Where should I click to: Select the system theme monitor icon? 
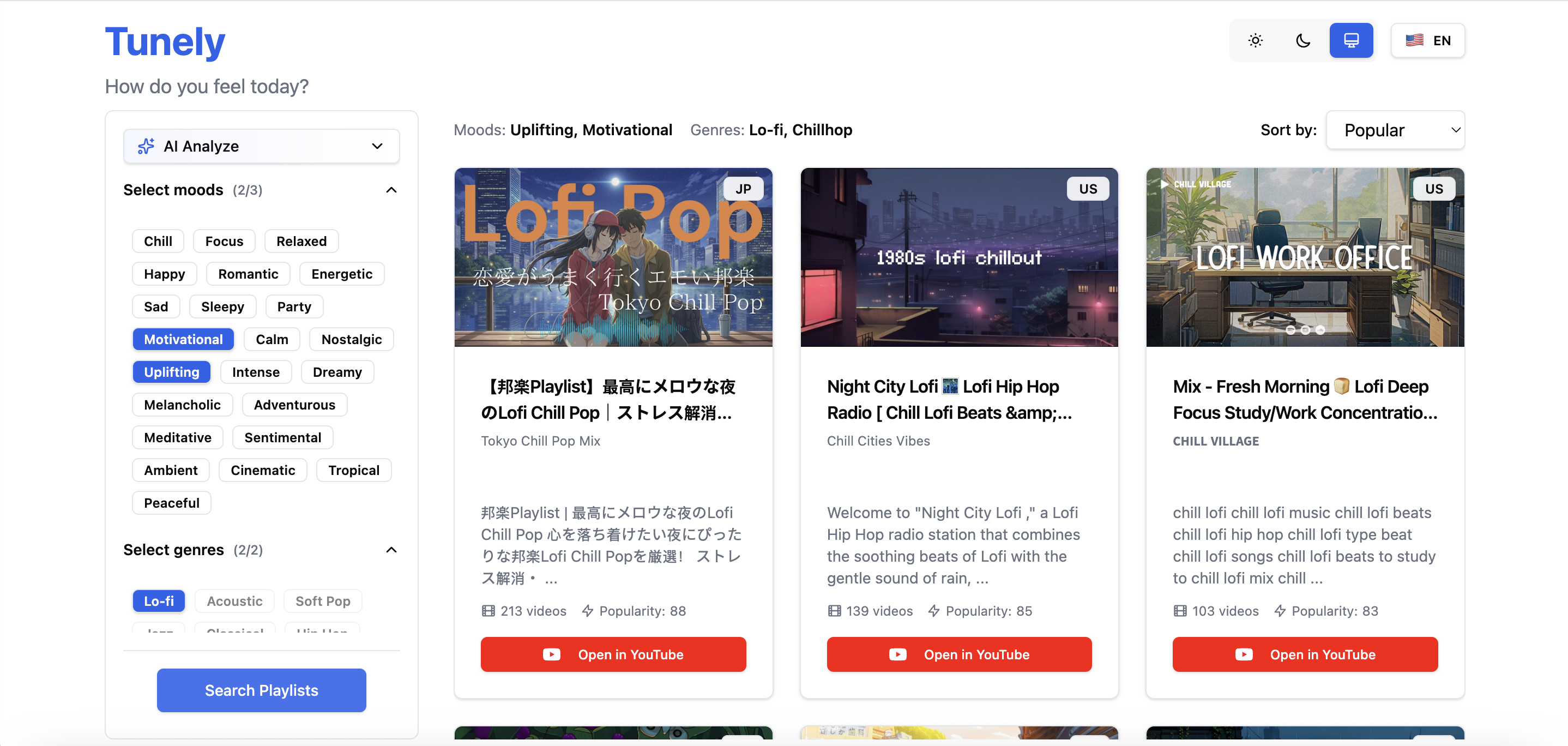[x=1350, y=41]
